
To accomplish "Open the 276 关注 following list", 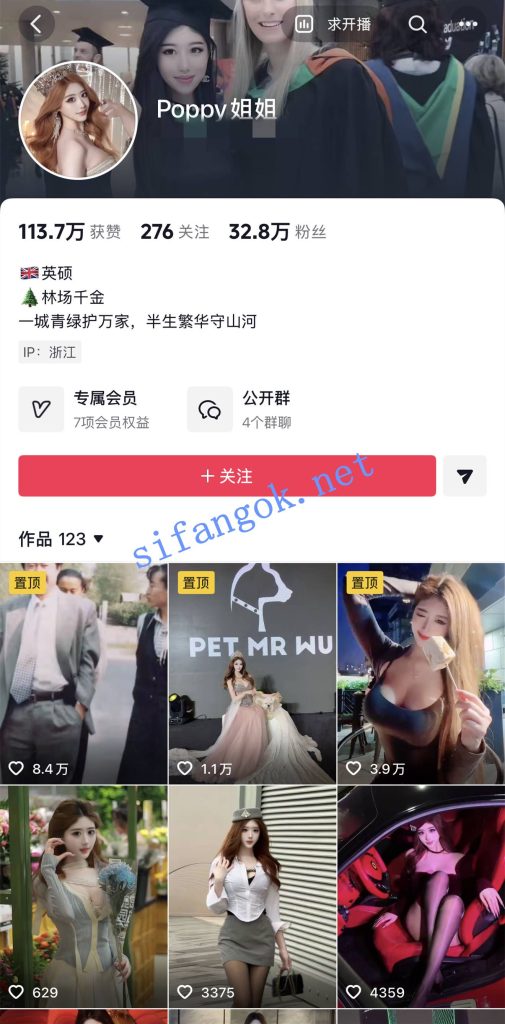I will 175,232.
